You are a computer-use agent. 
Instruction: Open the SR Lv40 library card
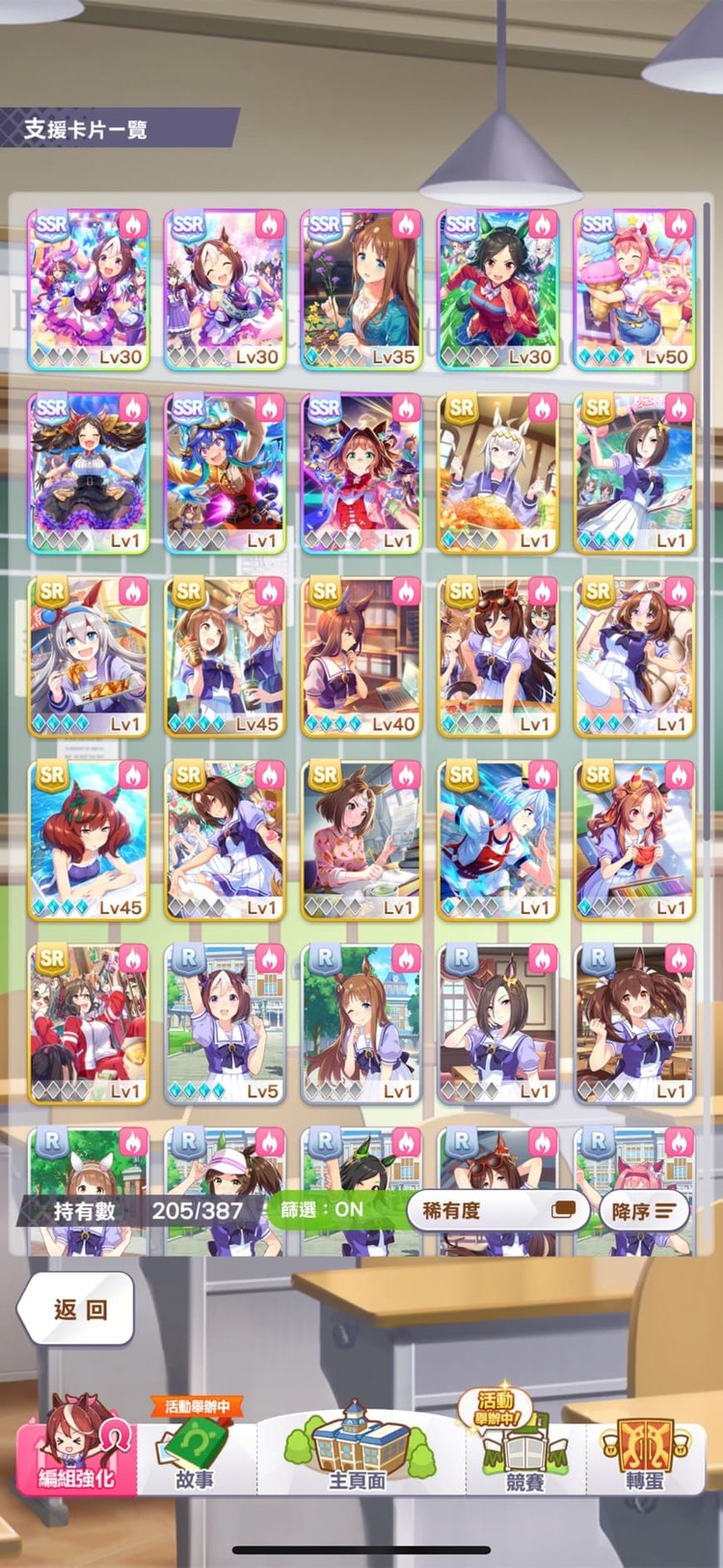tap(361, 657)
